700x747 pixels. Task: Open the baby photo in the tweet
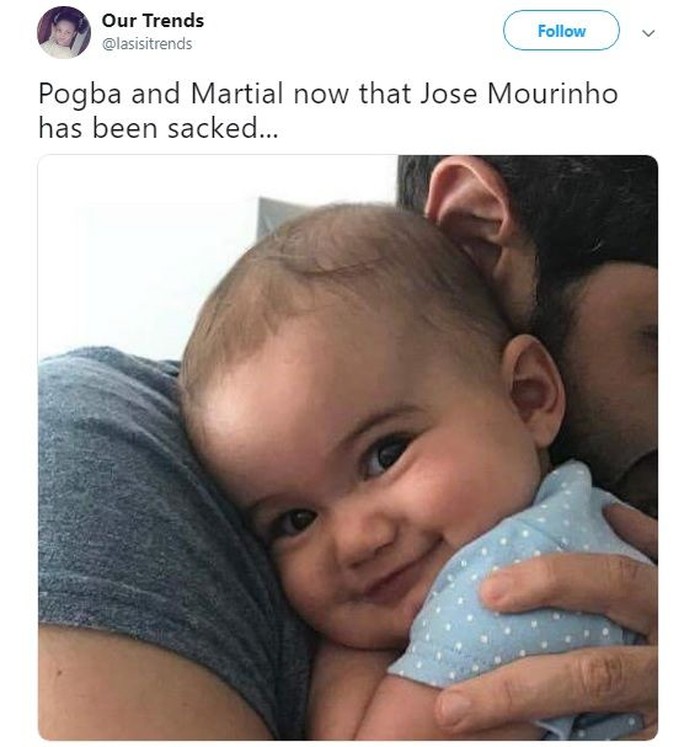click(348, 447)
